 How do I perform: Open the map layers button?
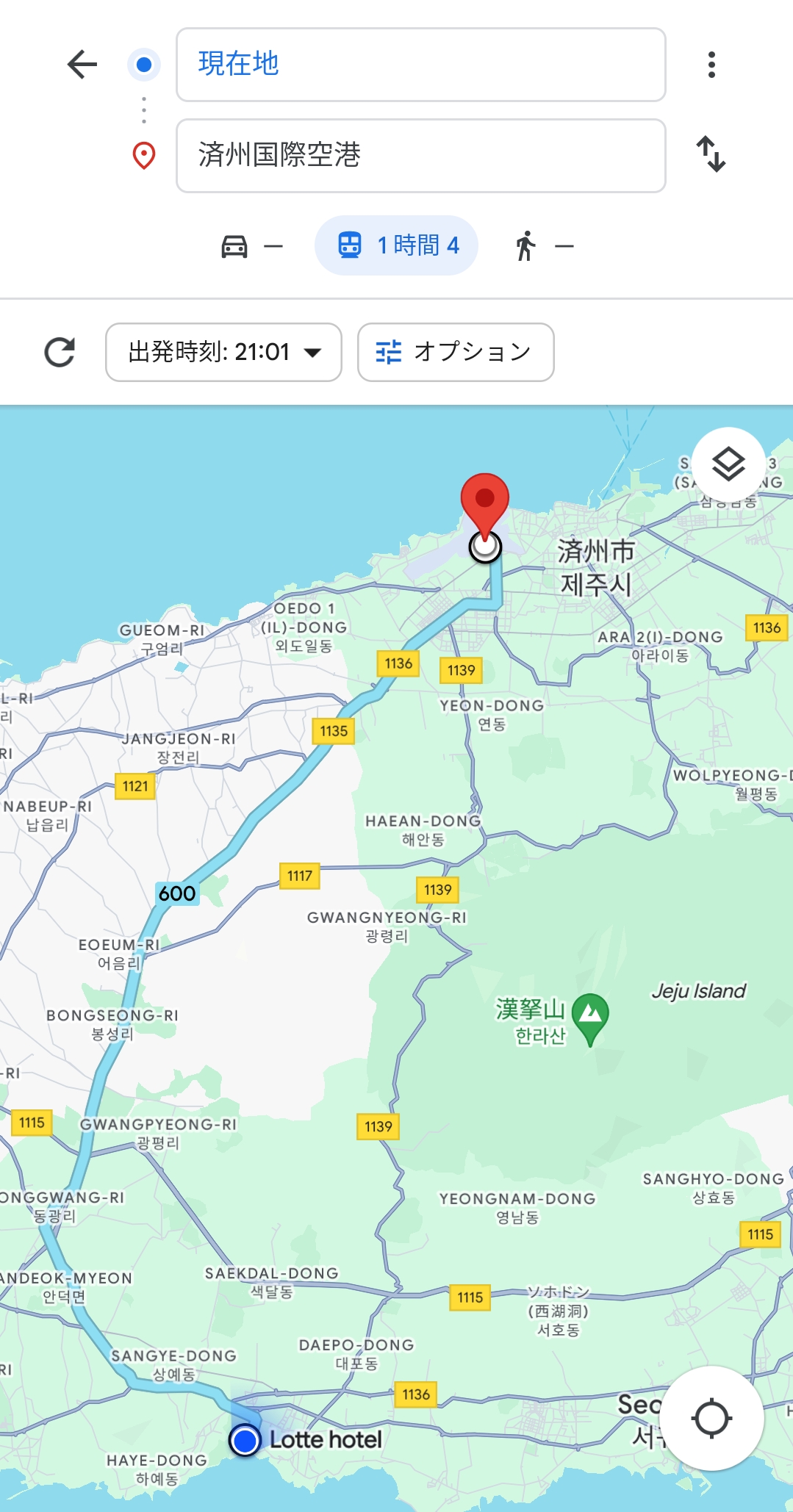[728, 464]
